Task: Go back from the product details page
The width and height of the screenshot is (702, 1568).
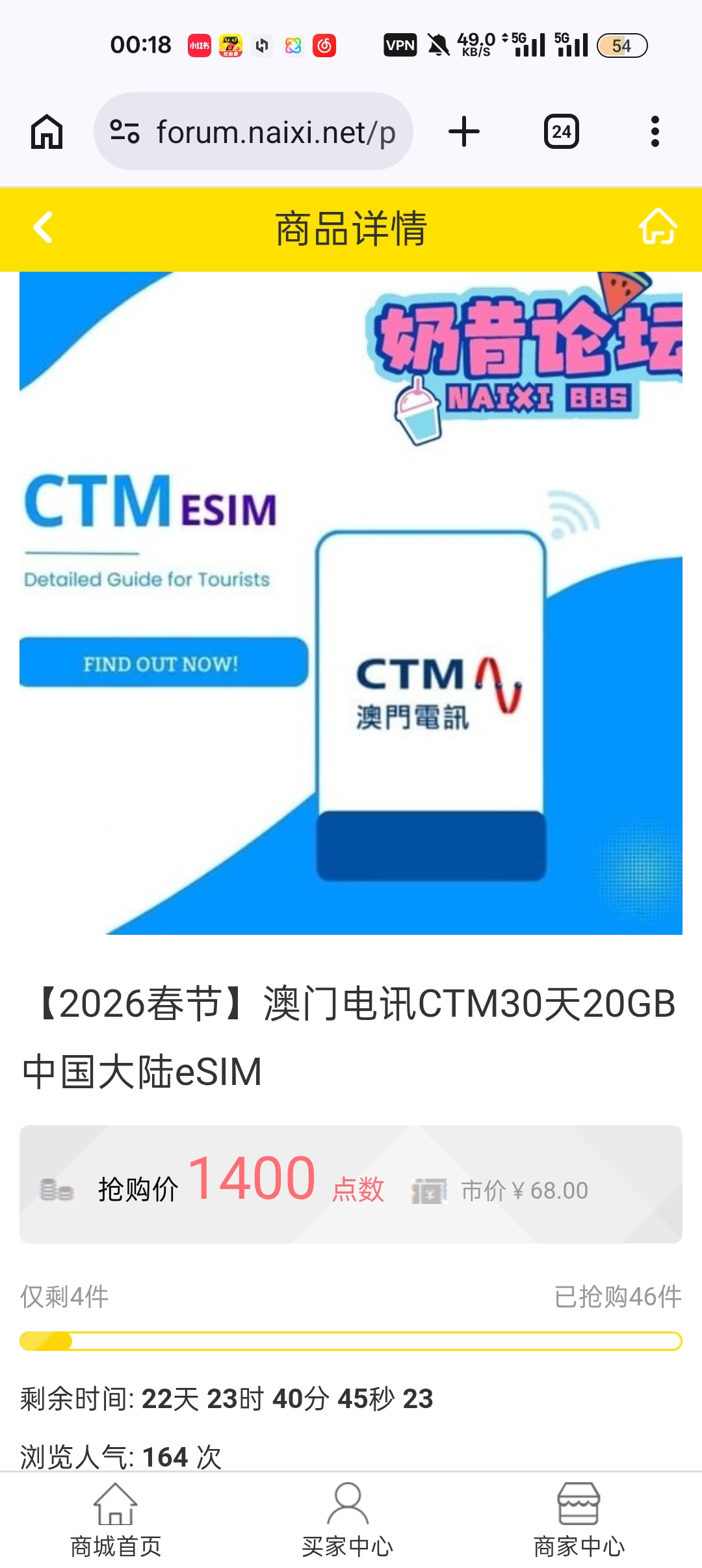Action: tap(43, 228)
